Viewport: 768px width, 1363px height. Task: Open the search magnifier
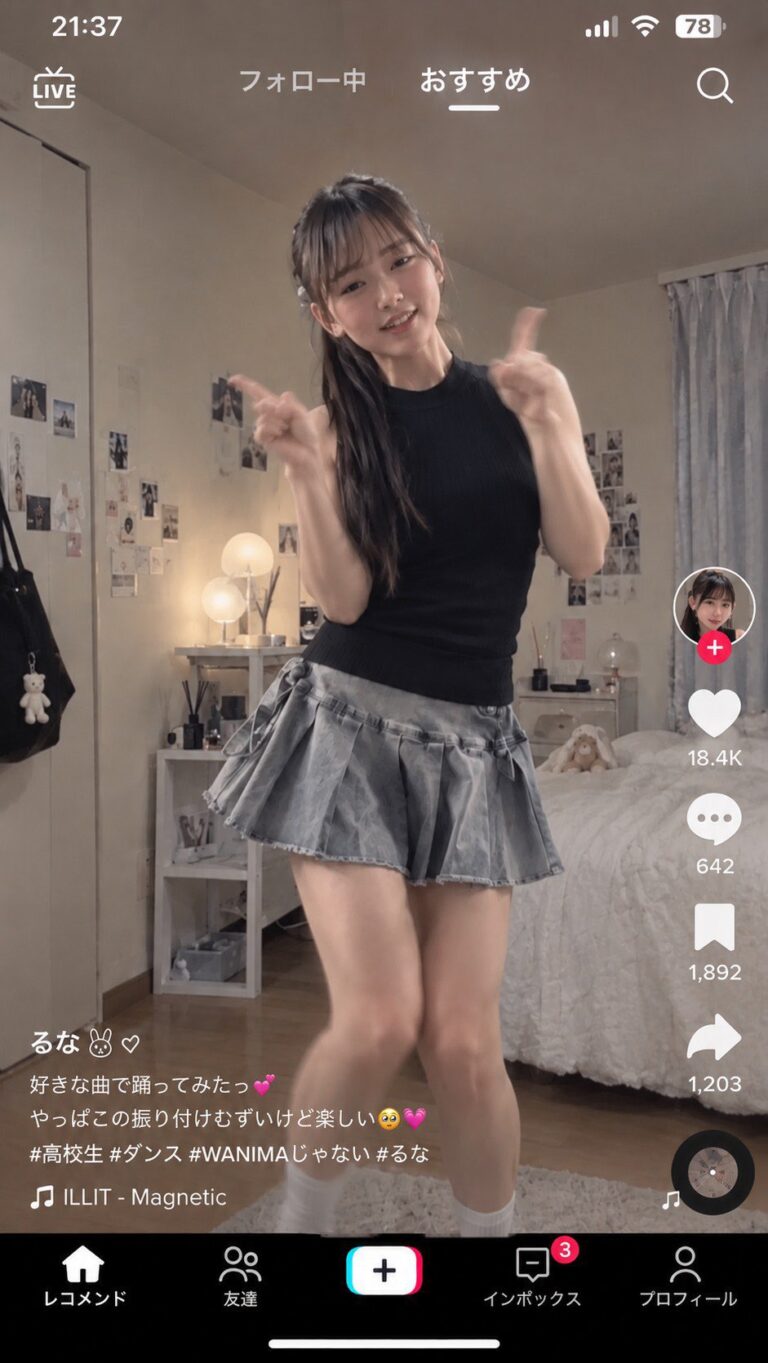pyautogui.click(x=714, y=86)
